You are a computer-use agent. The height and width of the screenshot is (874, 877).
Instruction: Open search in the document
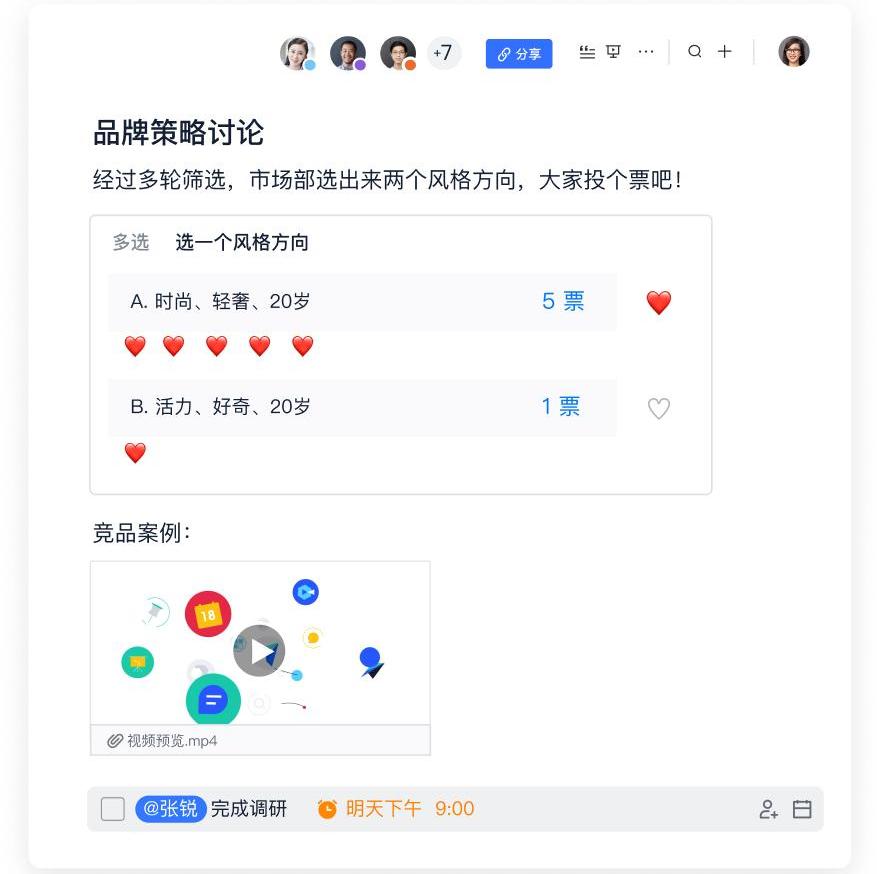coord(695,52)
